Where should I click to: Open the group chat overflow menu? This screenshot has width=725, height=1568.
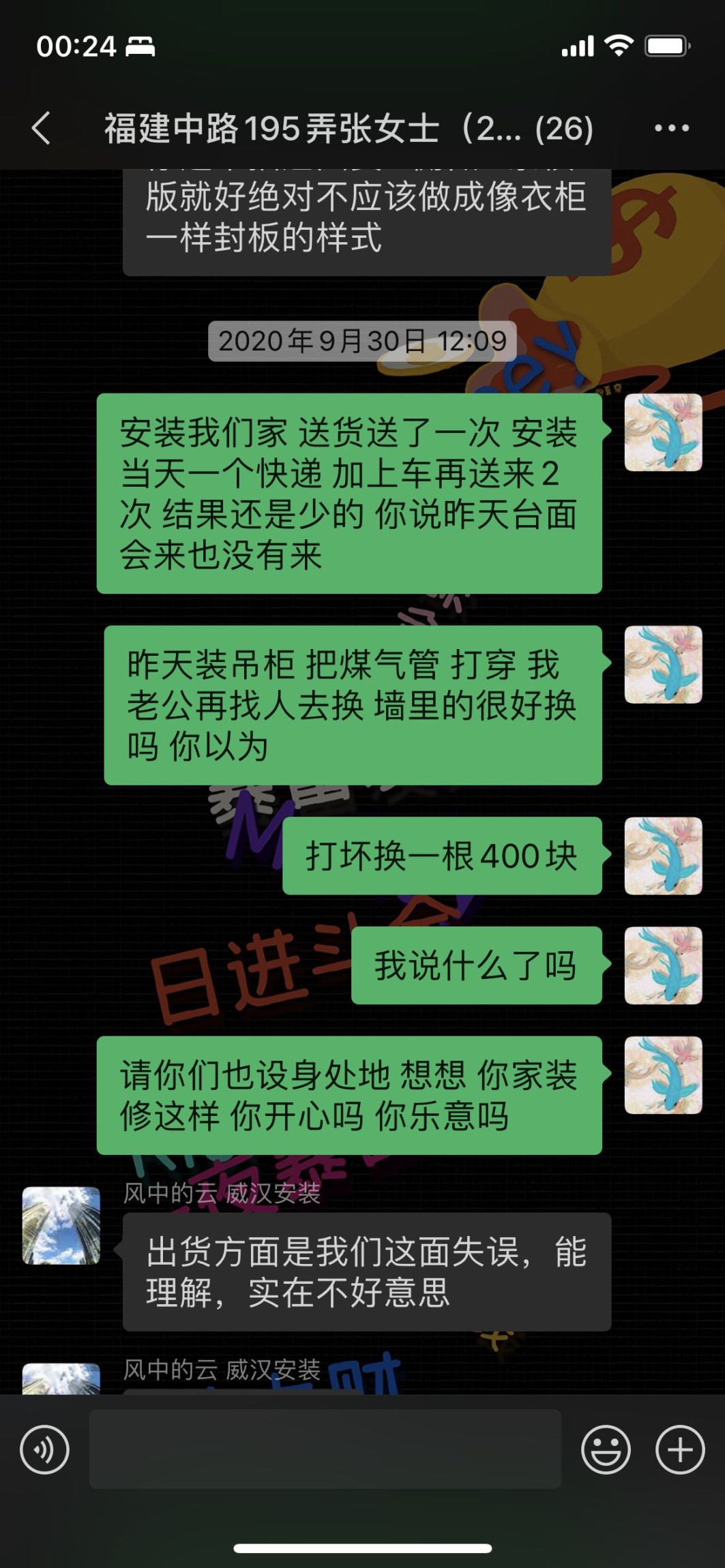671,128
